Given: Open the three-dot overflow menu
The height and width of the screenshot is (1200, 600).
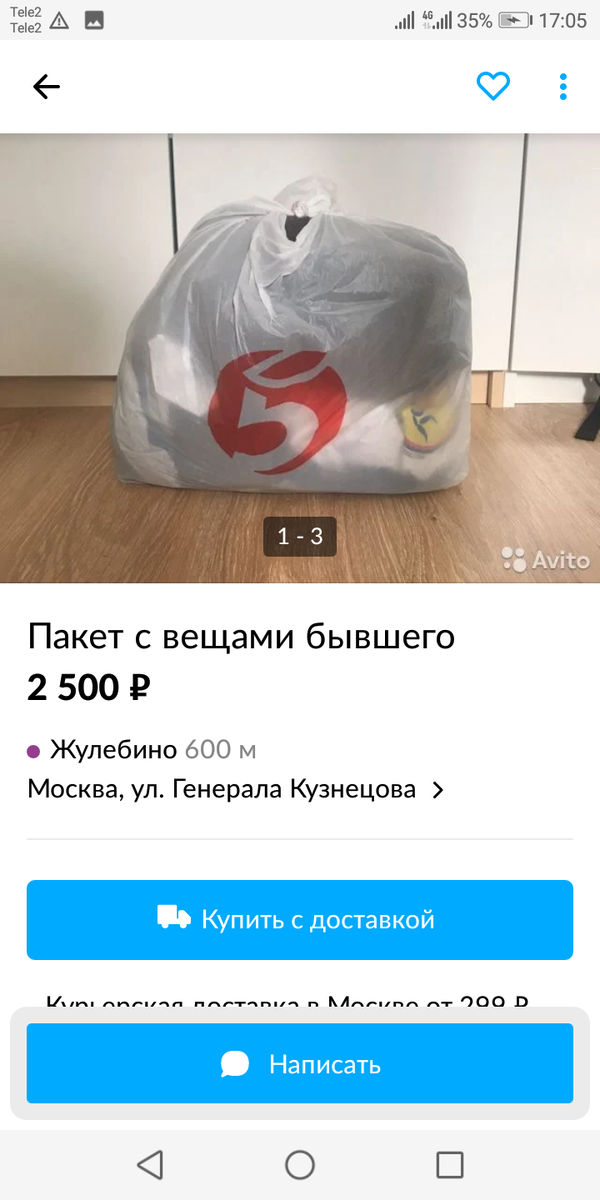Looking at the screenshot, I should [563, 87].
